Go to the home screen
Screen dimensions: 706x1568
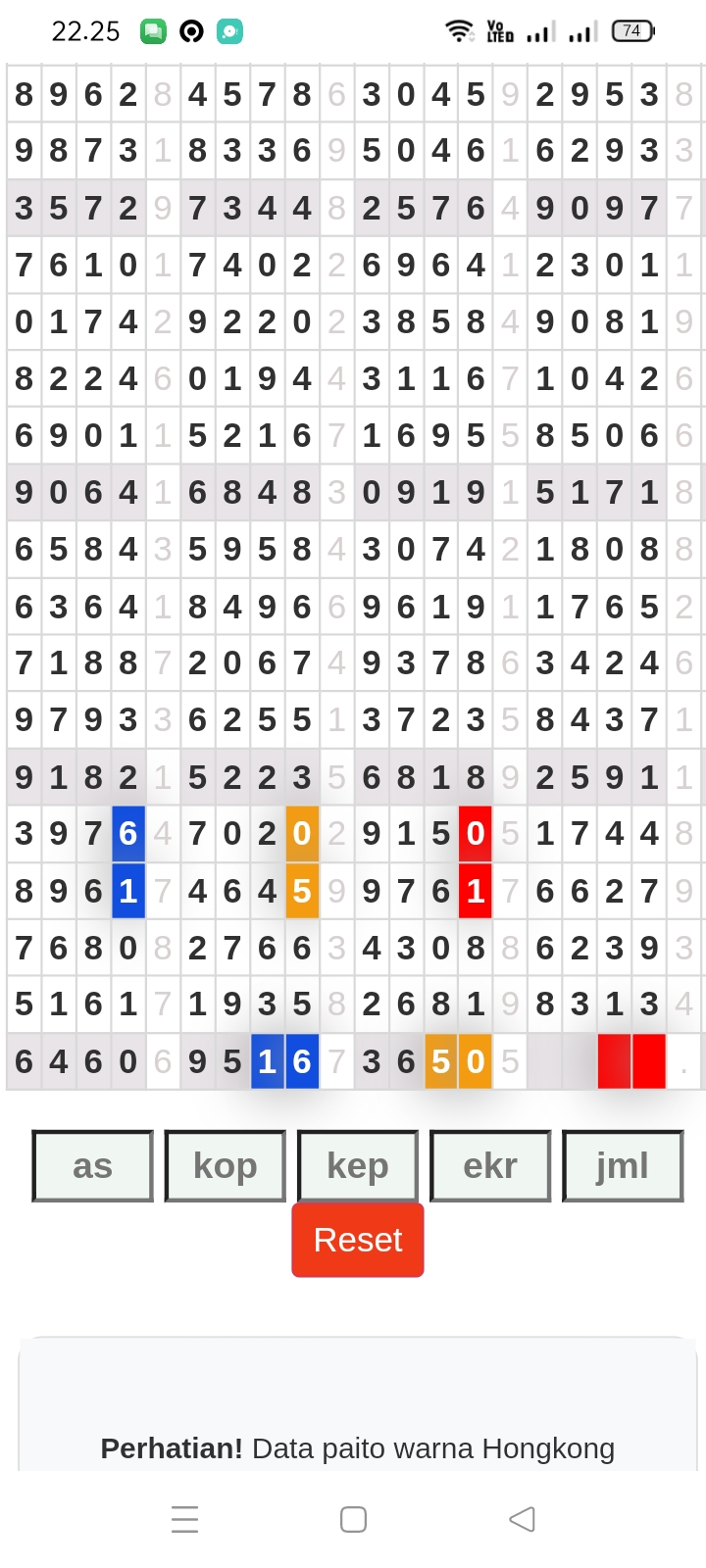[353, 1519]
